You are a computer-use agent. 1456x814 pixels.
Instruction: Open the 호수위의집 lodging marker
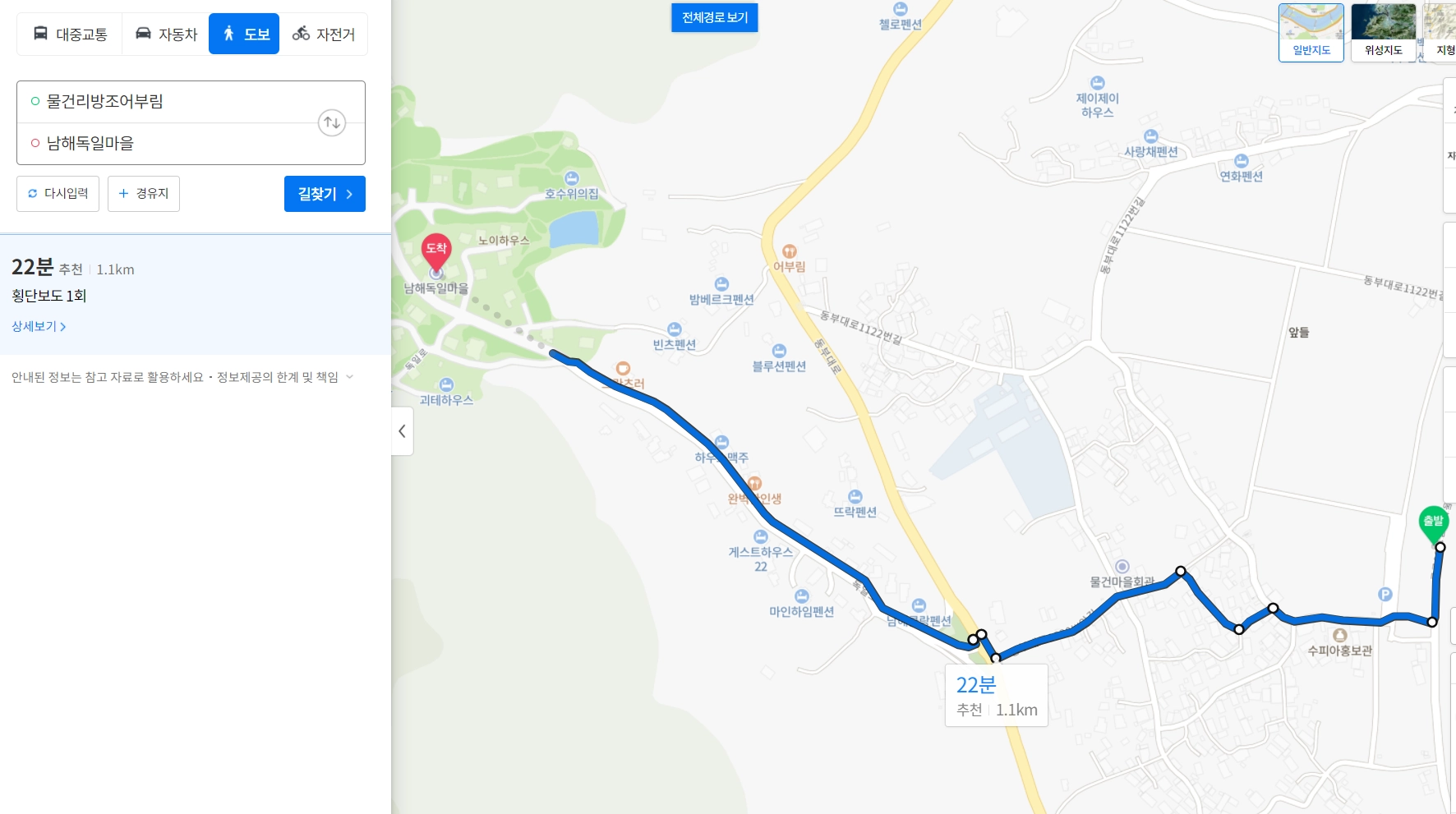572,179
